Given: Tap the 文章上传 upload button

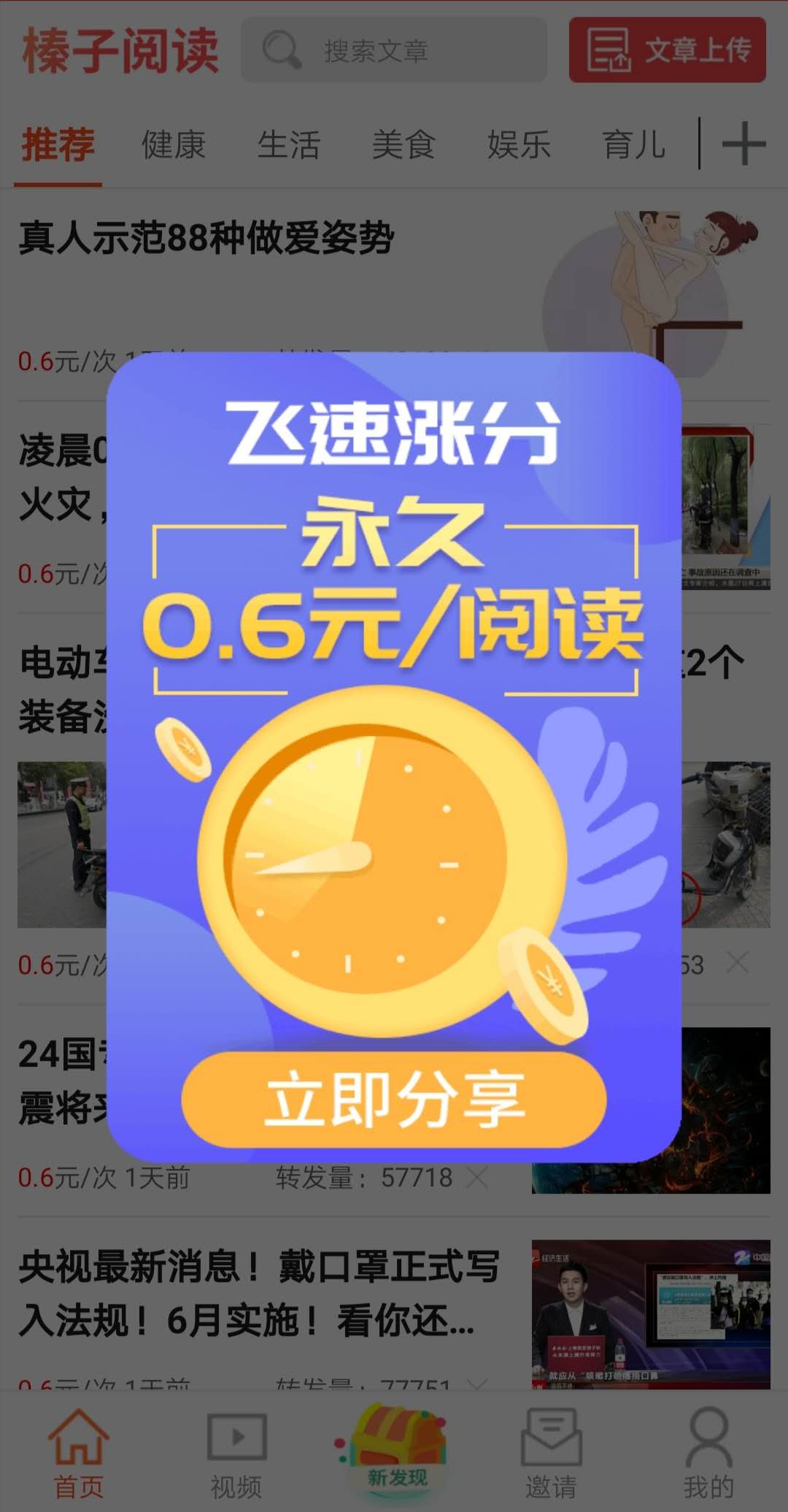Looking at the screenshot, I should (x=667, y=50).
